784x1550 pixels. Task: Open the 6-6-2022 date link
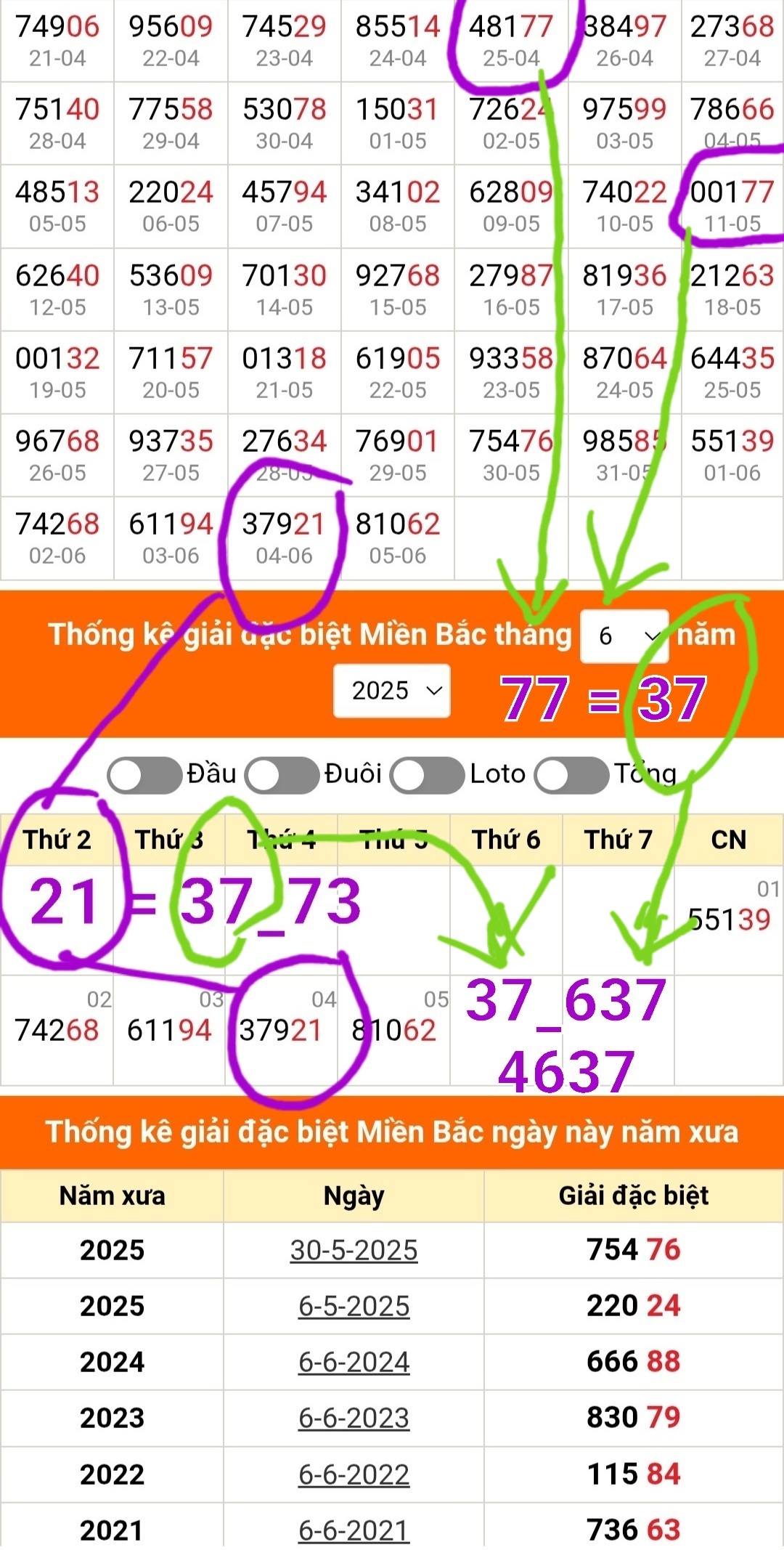(354, 1474)
